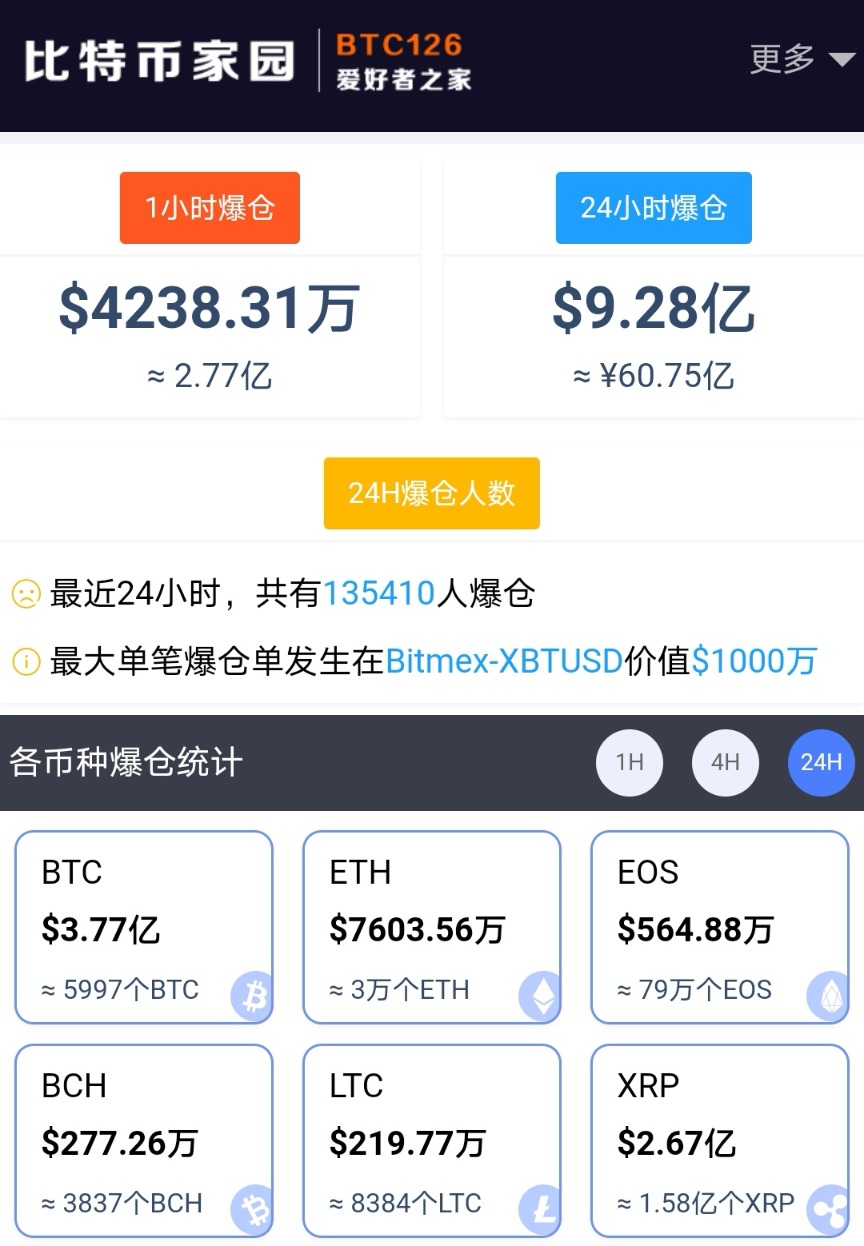Viewport: 864px width, 1246px height.
Task: Open the 24小时爆仓 tab
Action: pyautogui.click(x=653, y=208)
